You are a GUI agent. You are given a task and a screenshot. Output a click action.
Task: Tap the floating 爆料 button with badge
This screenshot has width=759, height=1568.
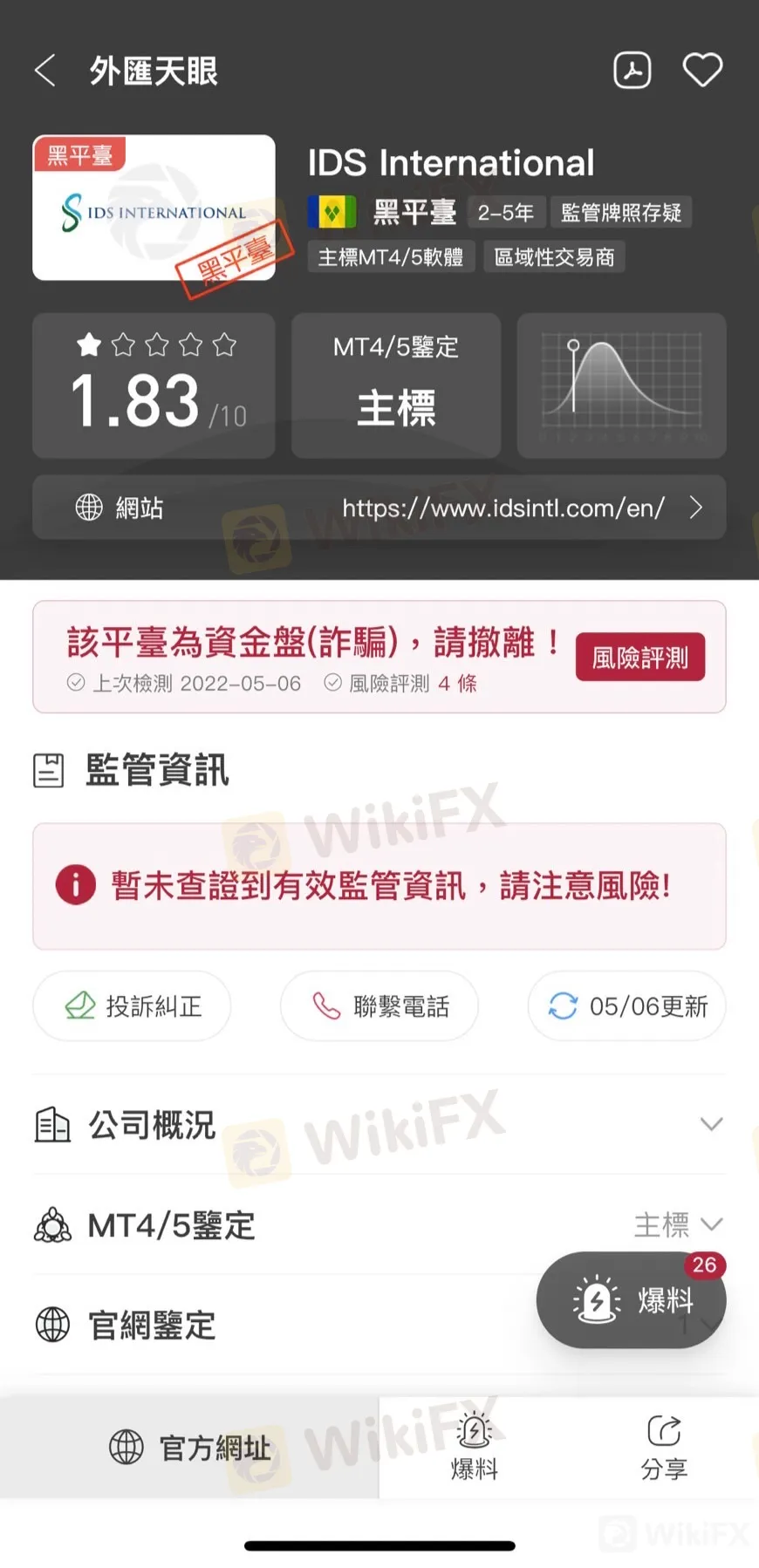(631, 1300)
